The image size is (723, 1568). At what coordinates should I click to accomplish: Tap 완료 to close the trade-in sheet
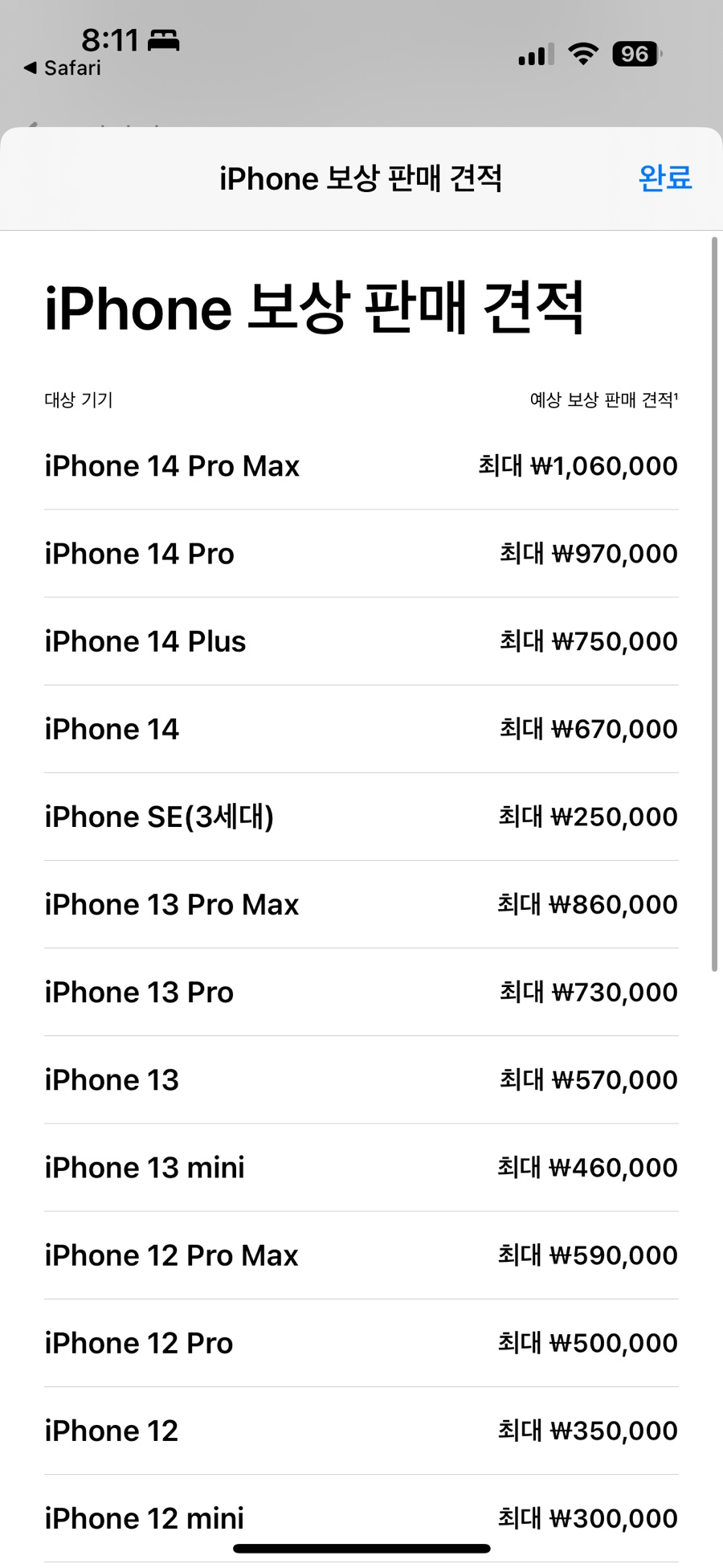664,178
